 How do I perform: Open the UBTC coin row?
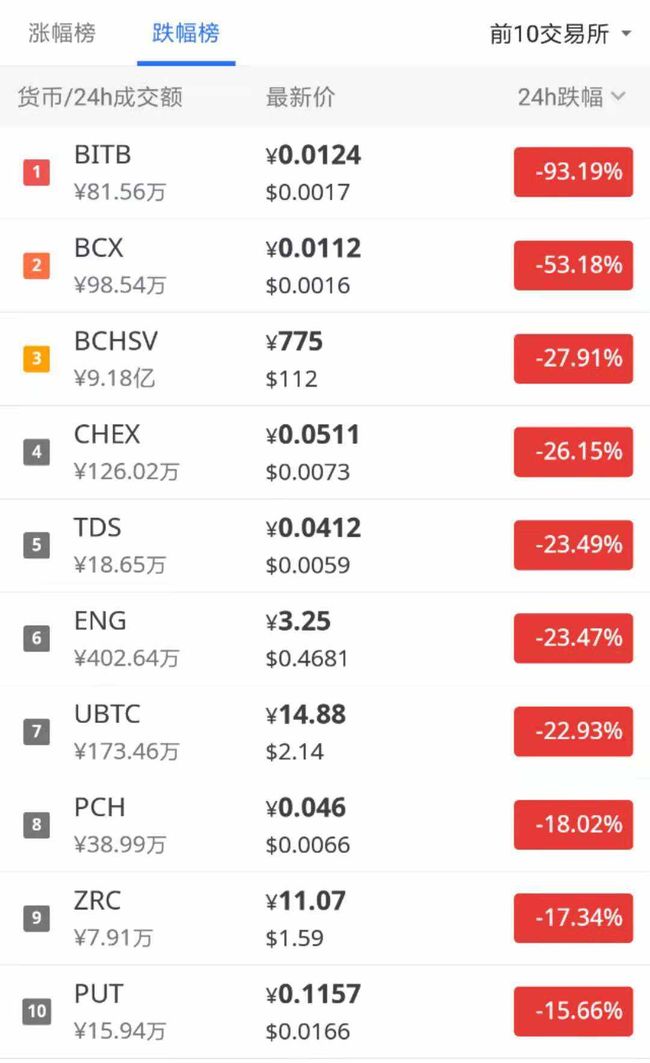pyautogui.click(x=325, y=732)
